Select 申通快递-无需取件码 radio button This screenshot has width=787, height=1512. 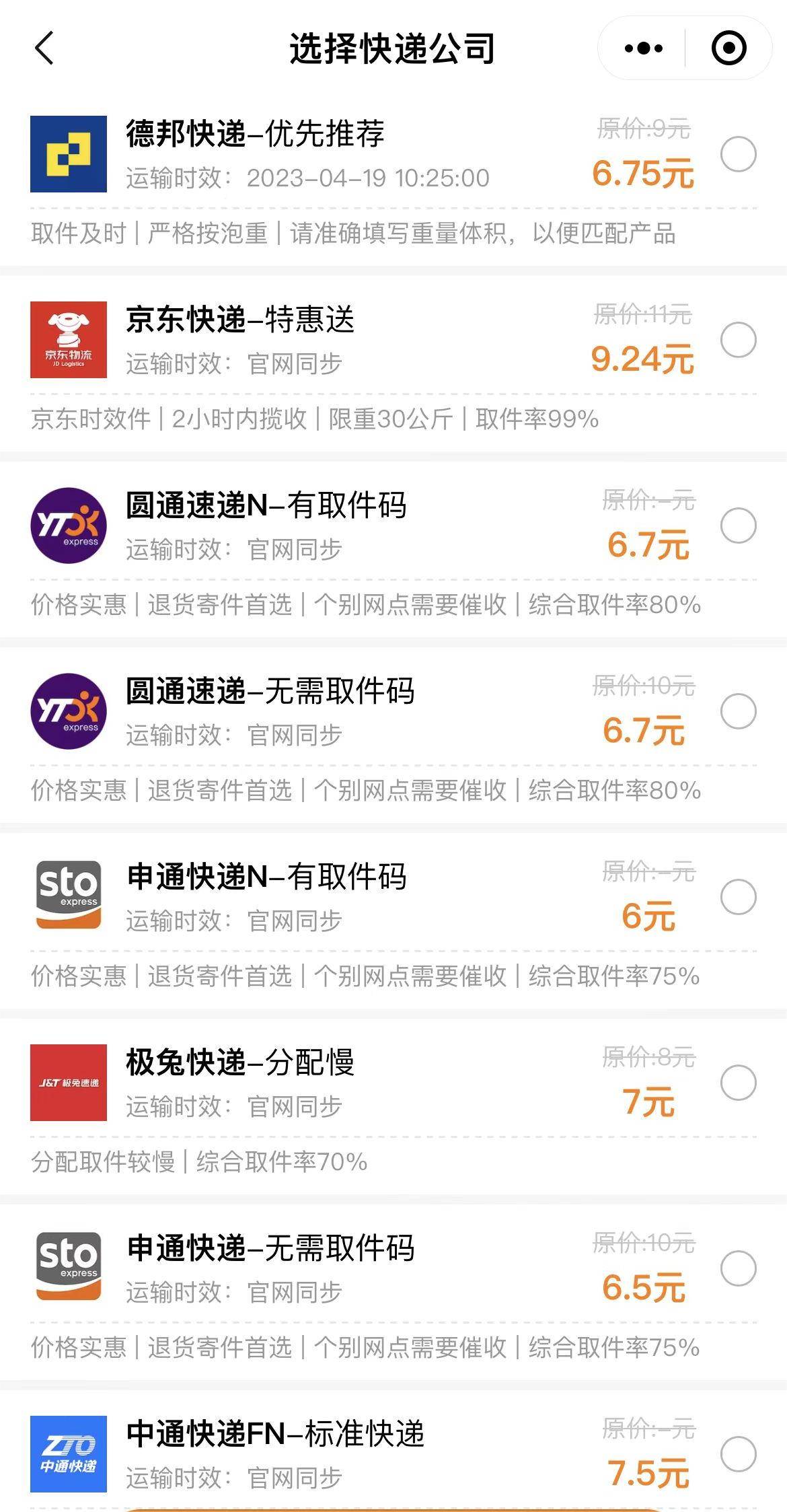(739, 1268)
